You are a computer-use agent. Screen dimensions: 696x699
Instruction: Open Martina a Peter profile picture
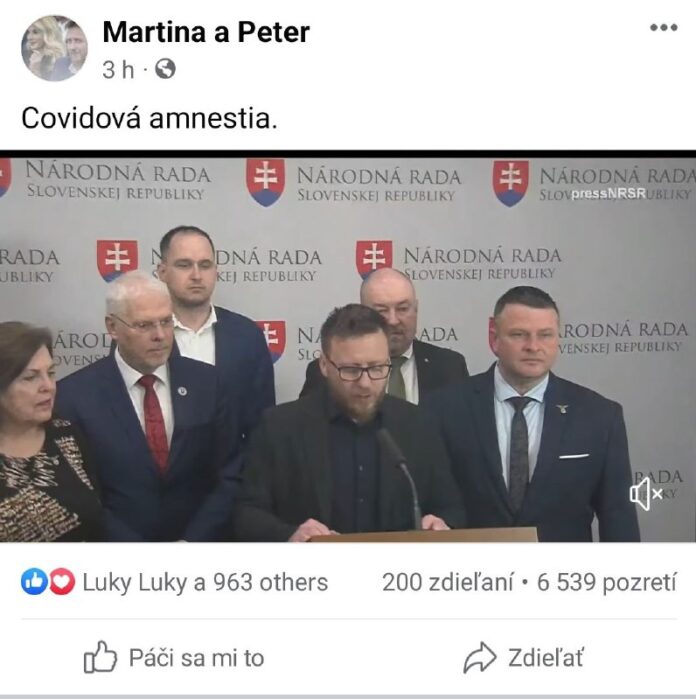tap(54, 47)
